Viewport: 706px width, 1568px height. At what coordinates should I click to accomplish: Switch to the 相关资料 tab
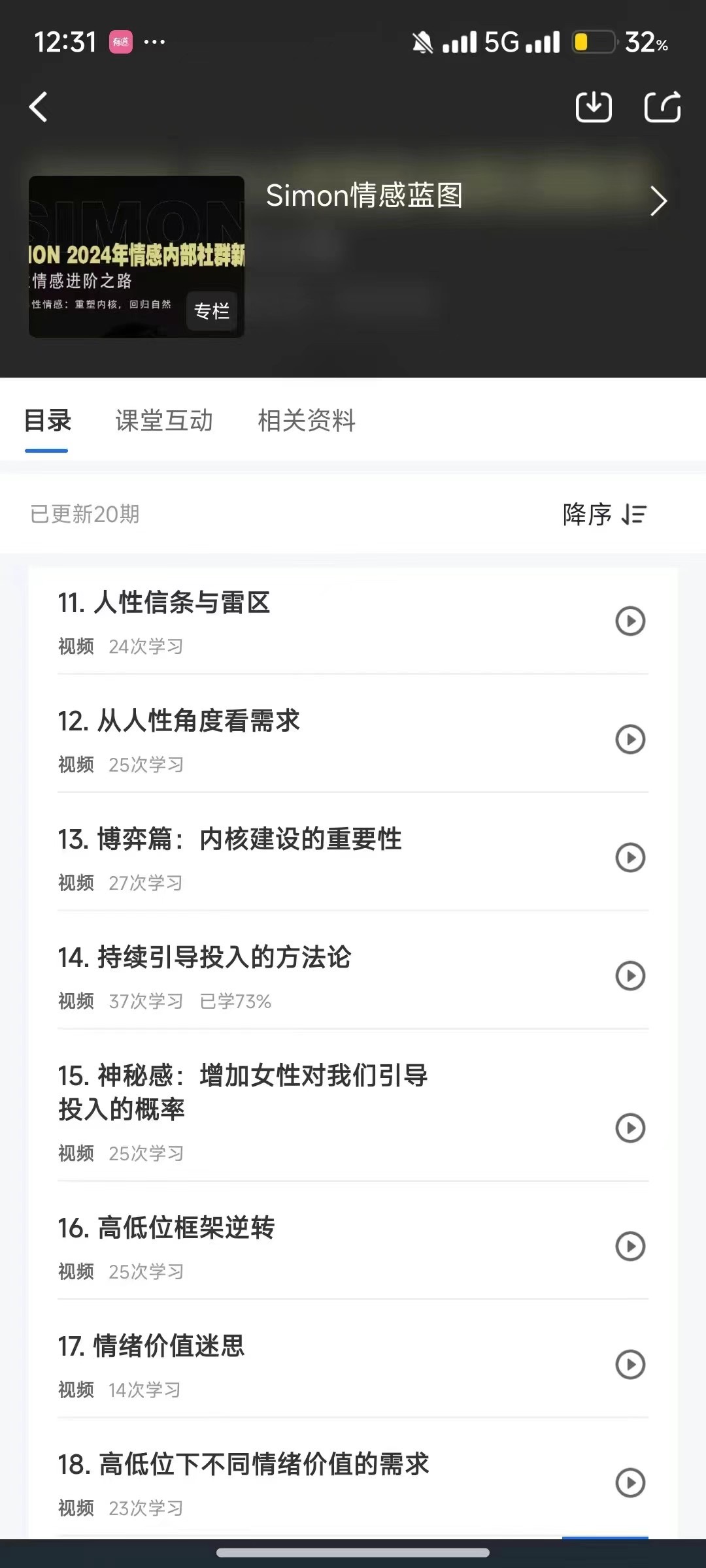pyautogui.click(x=307, y=421)
